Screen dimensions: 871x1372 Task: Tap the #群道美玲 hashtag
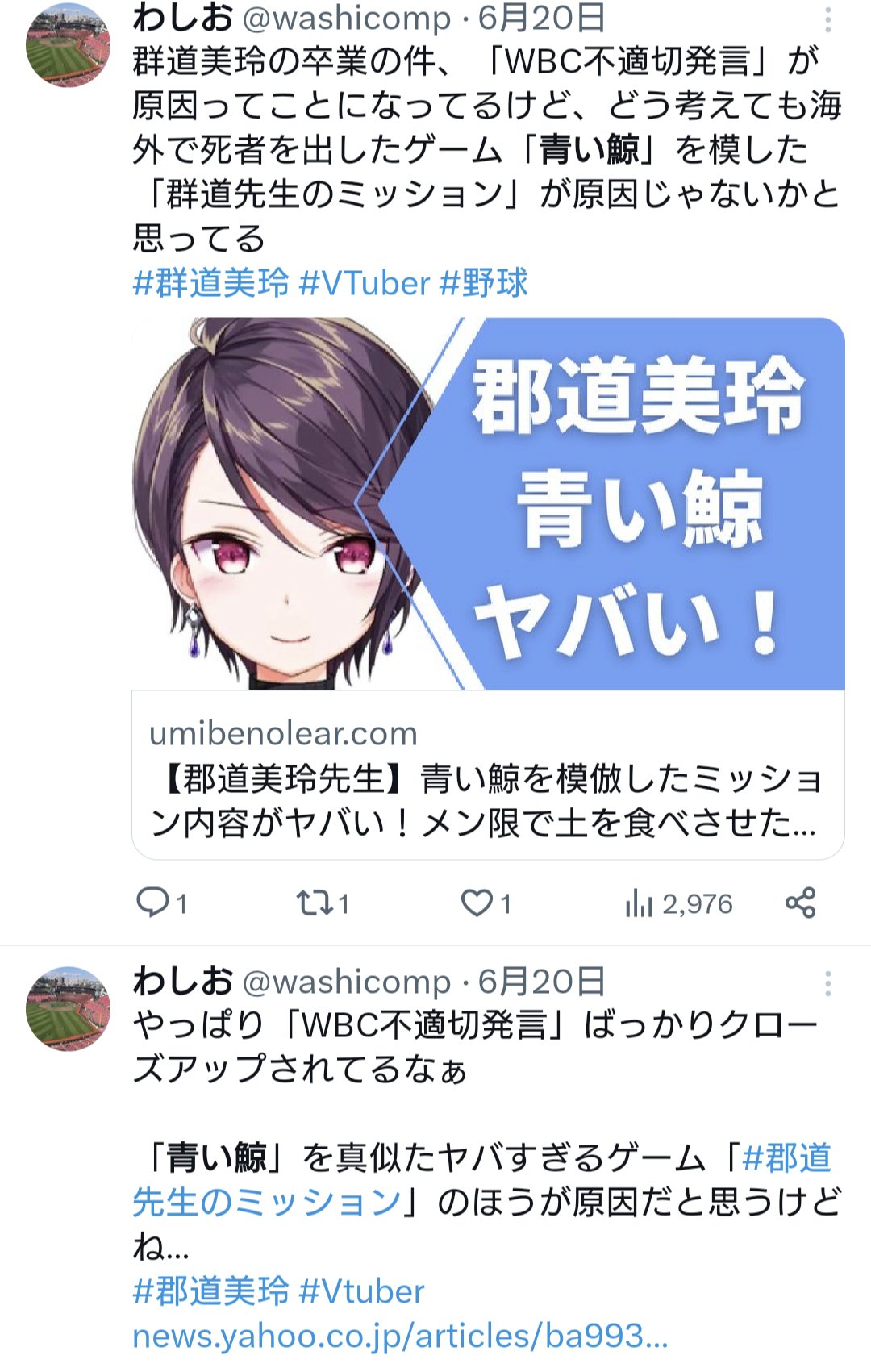(x=210, y=283)
